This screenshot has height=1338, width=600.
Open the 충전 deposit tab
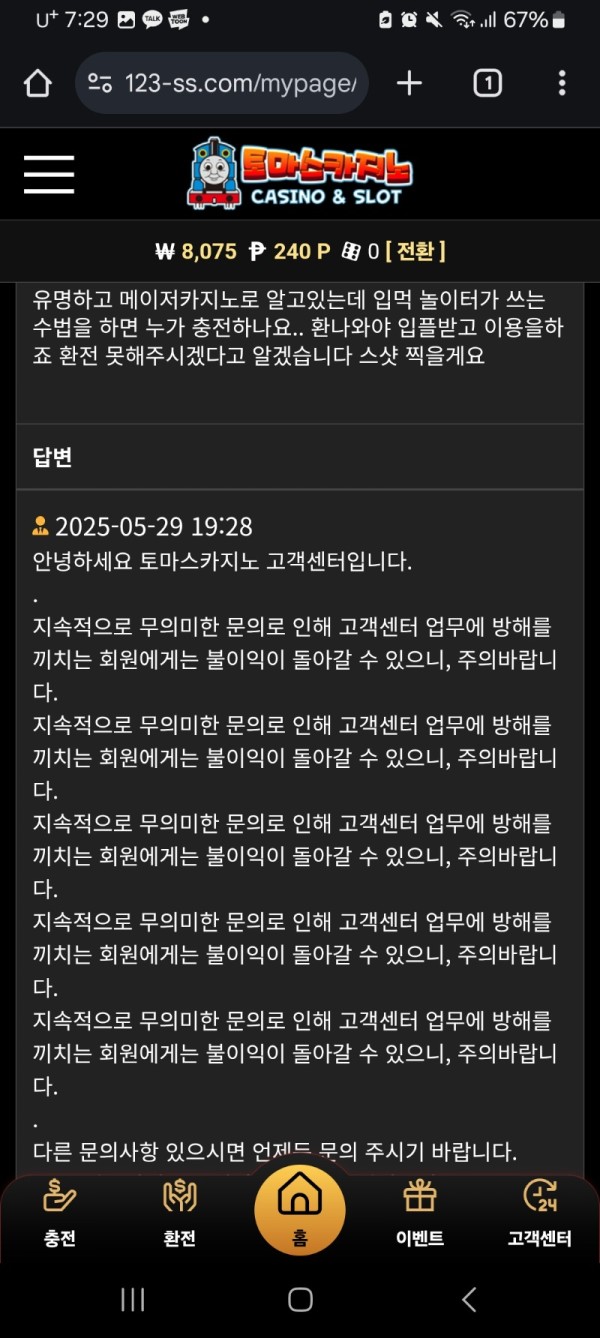[60, 1212]
